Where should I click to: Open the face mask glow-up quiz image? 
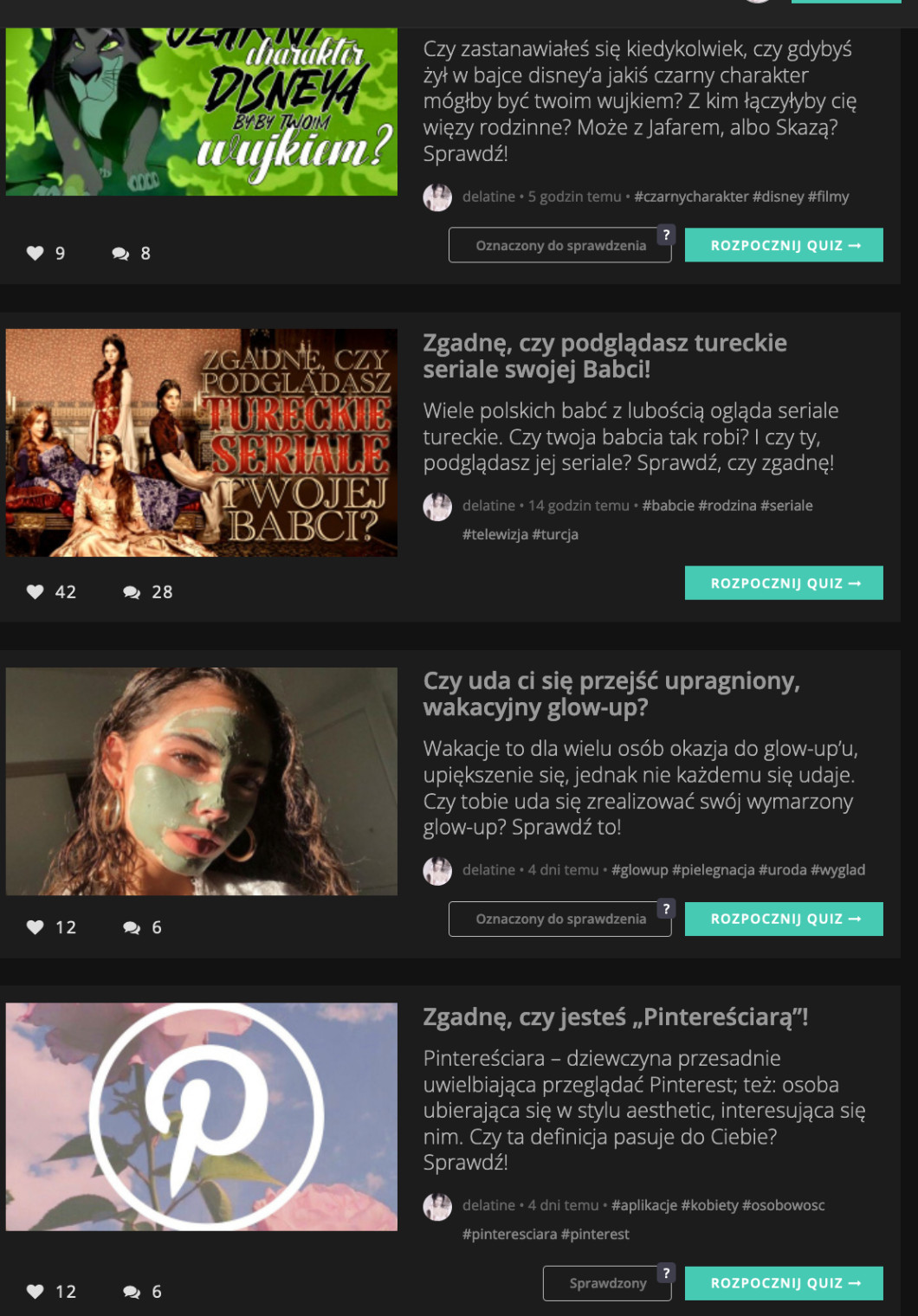[x=201, y=781]
